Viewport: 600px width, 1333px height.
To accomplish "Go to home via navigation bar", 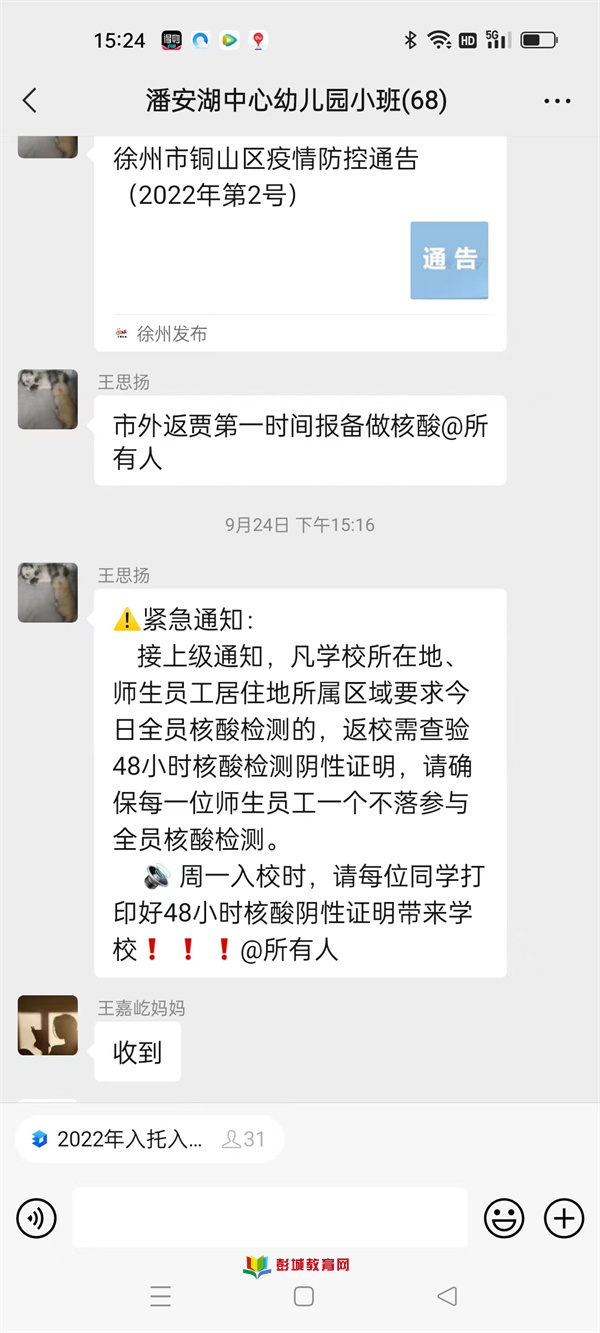I will click(x=304, y=1297).
